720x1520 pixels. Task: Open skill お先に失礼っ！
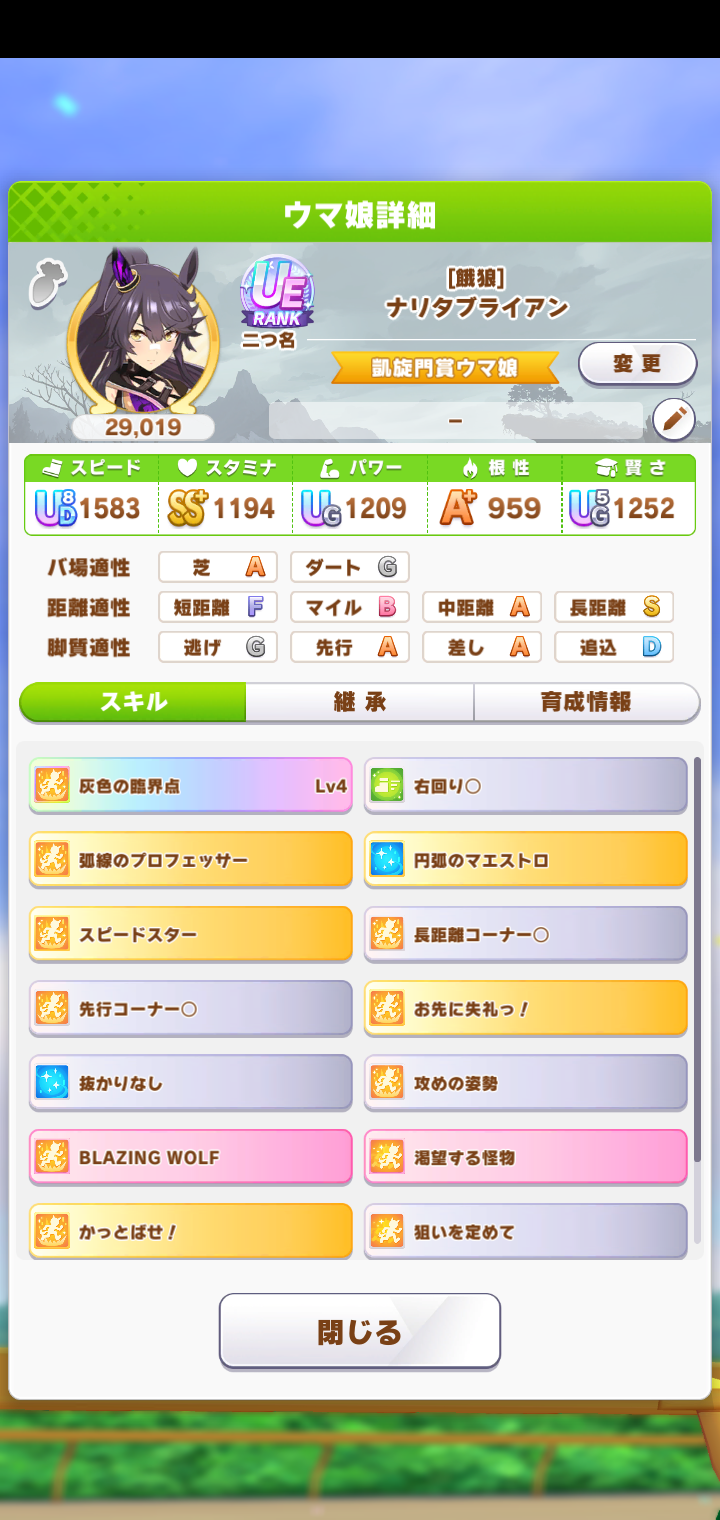pos(525,1009)
